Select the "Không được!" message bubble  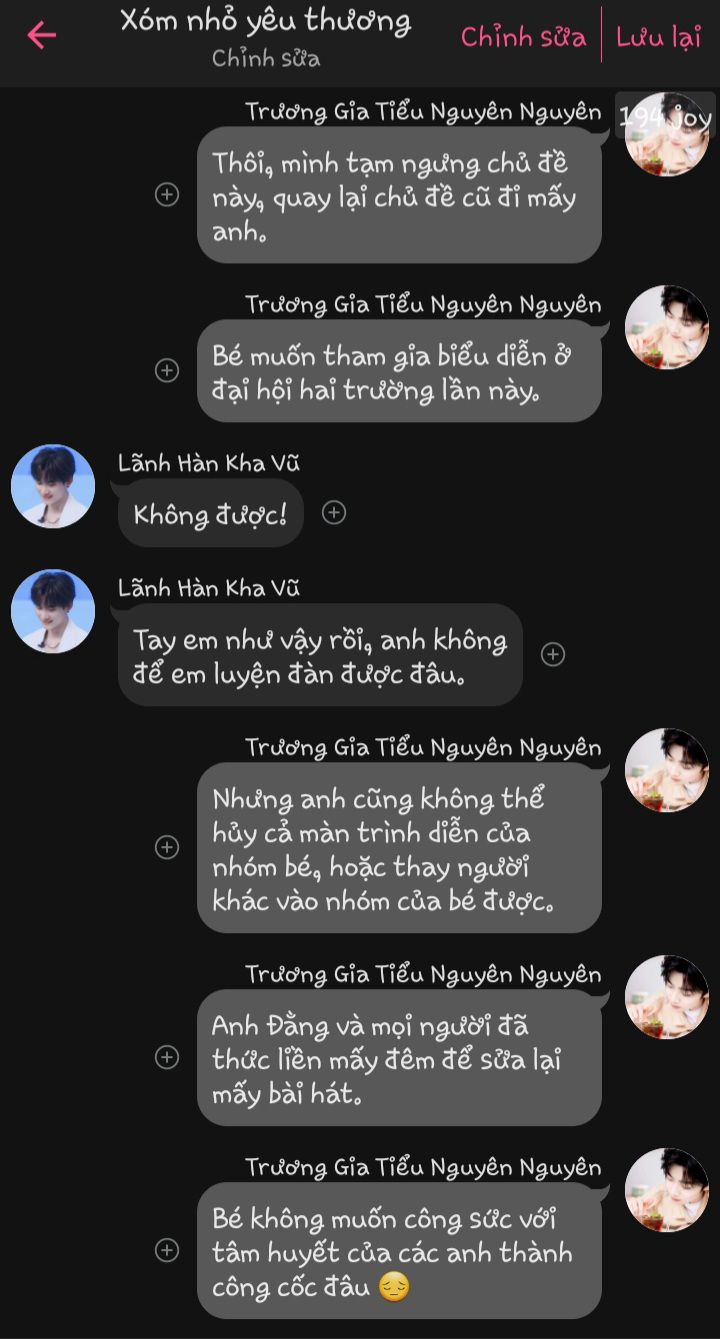210,514
